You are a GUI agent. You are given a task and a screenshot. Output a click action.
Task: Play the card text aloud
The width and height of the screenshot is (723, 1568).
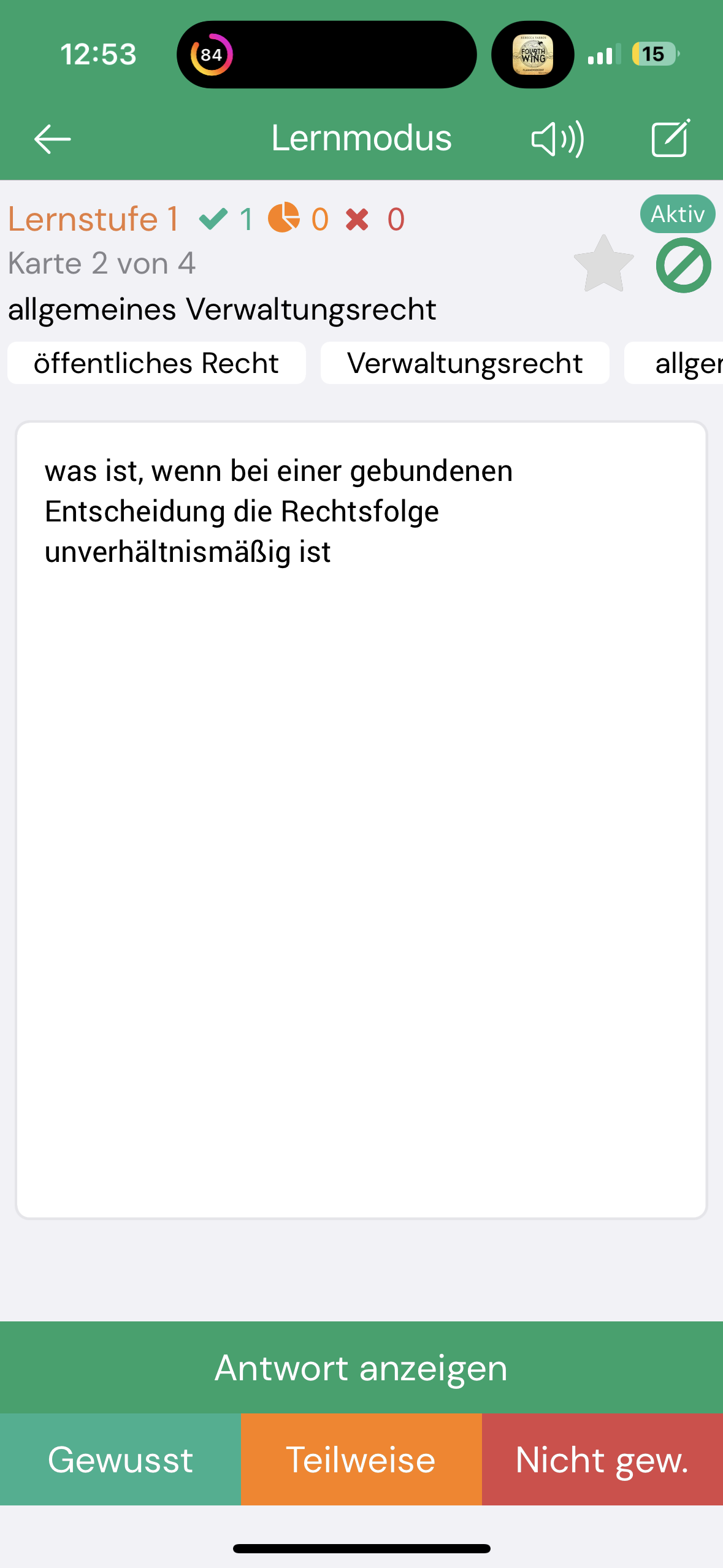point(557,139)
